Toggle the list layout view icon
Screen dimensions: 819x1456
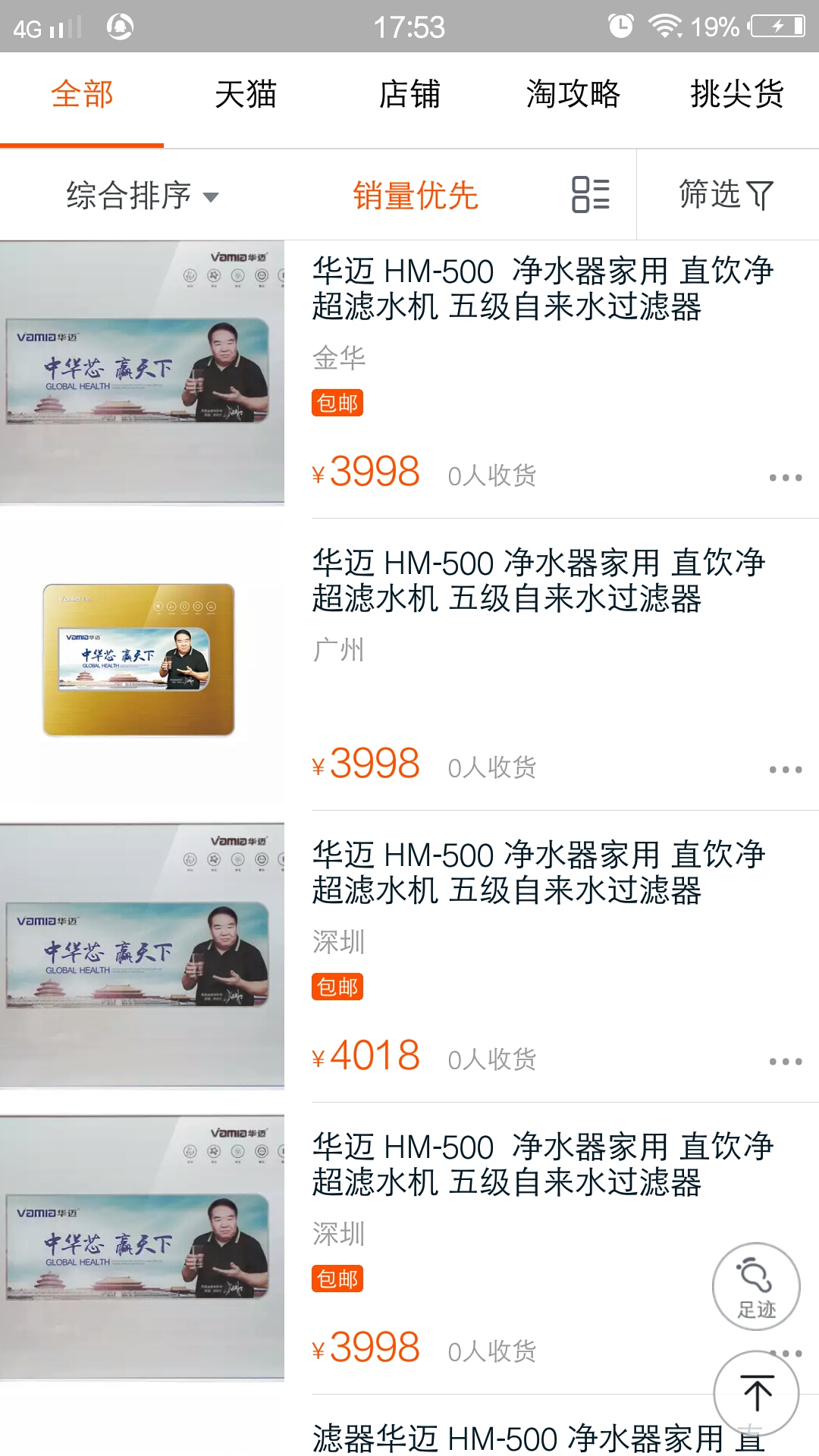[x=590, y=195]
